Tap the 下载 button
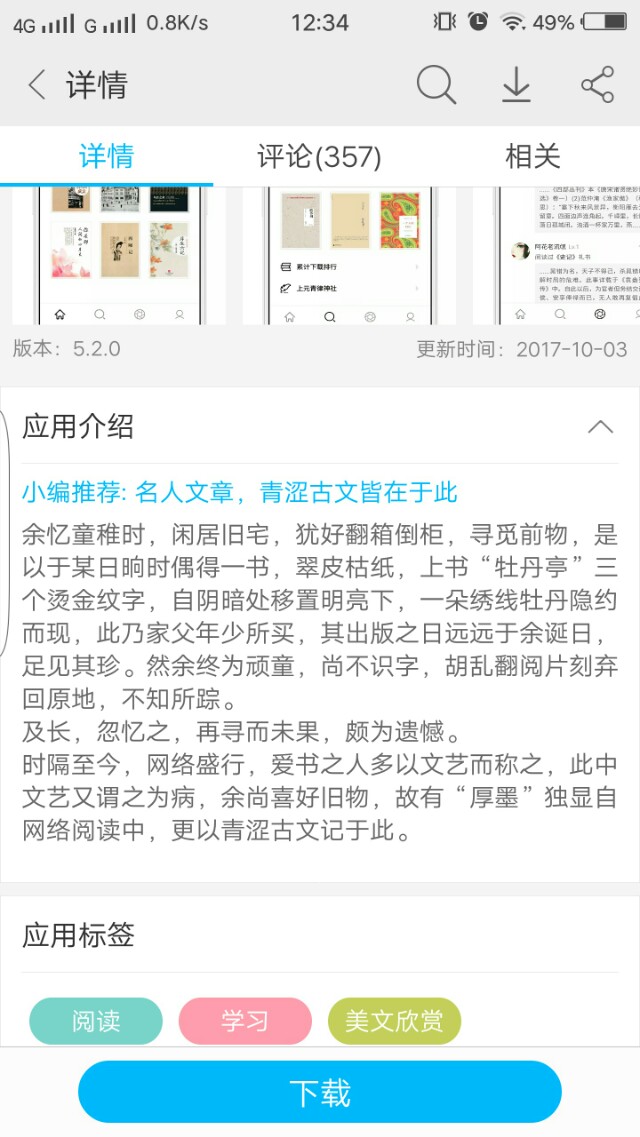This screenshot has width=640, height=1137. pos(320,1092)
